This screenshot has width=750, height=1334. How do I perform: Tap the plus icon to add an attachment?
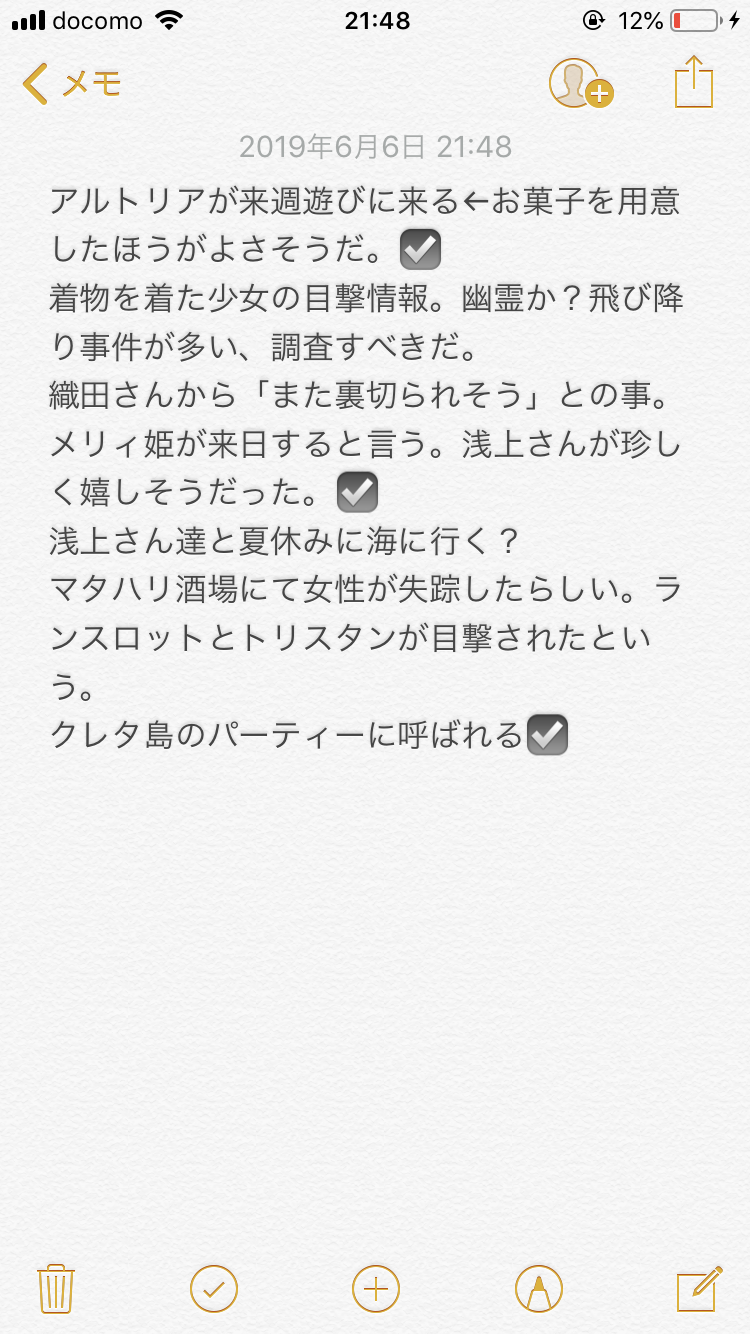(x=376, y=1288)
